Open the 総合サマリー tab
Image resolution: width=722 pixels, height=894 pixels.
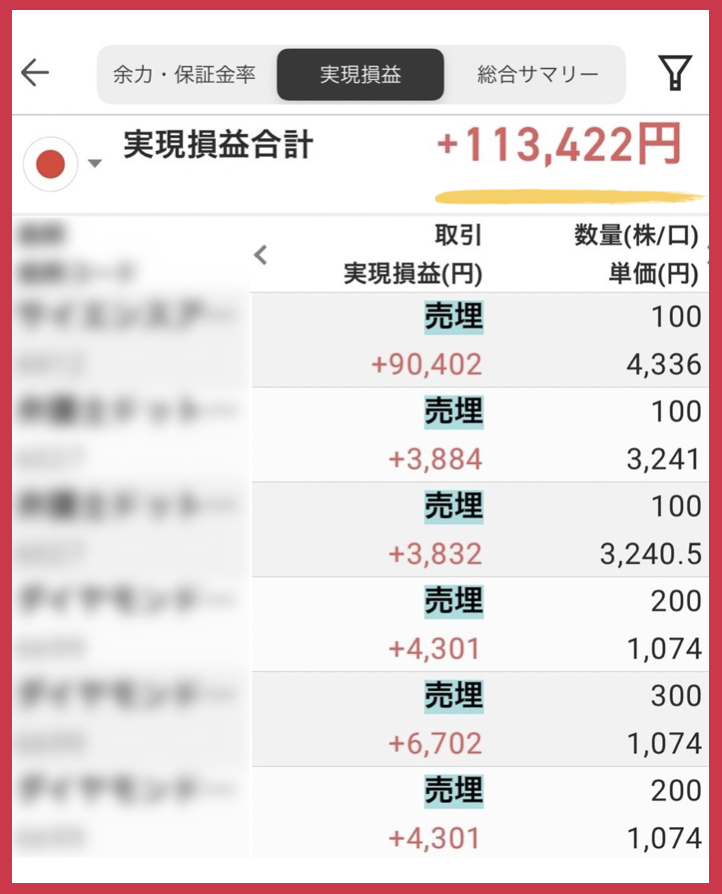click(537, 75)
